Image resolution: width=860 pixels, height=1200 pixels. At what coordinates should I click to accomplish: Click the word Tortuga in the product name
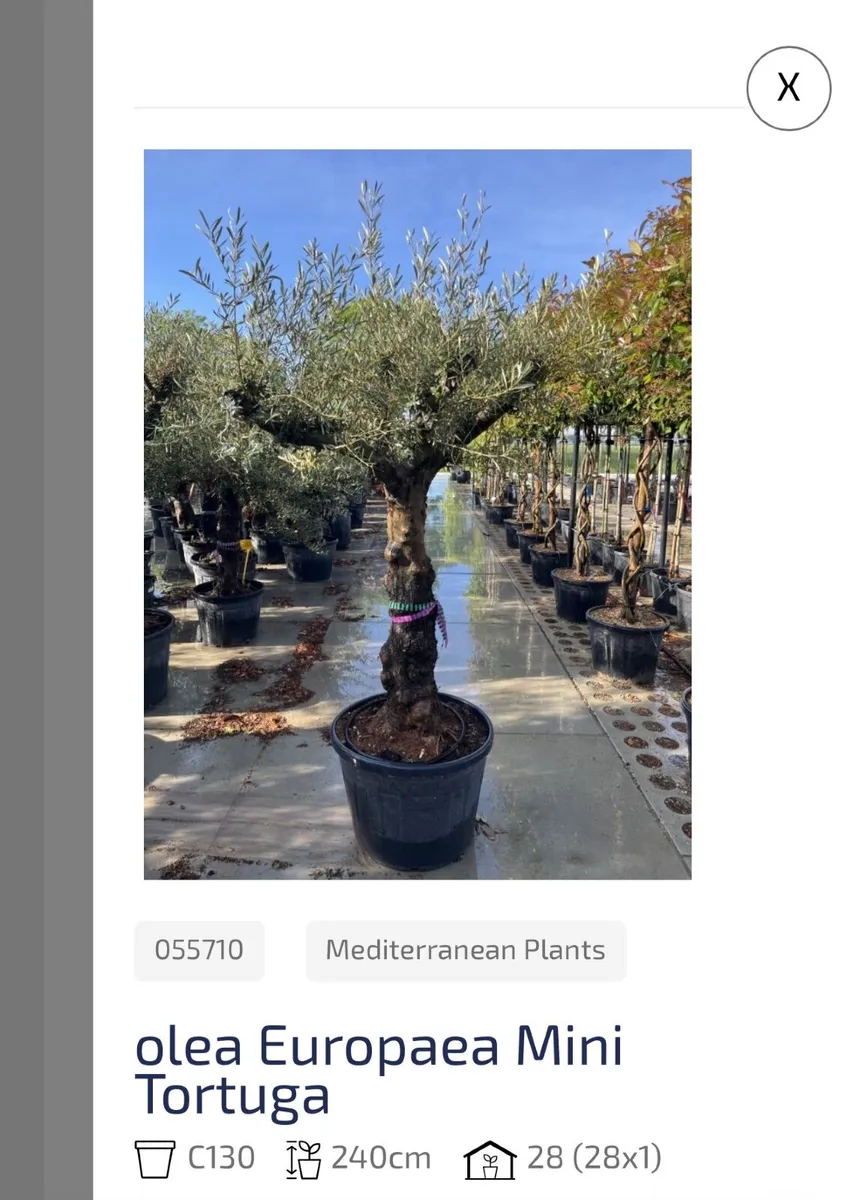(233, 1094)
